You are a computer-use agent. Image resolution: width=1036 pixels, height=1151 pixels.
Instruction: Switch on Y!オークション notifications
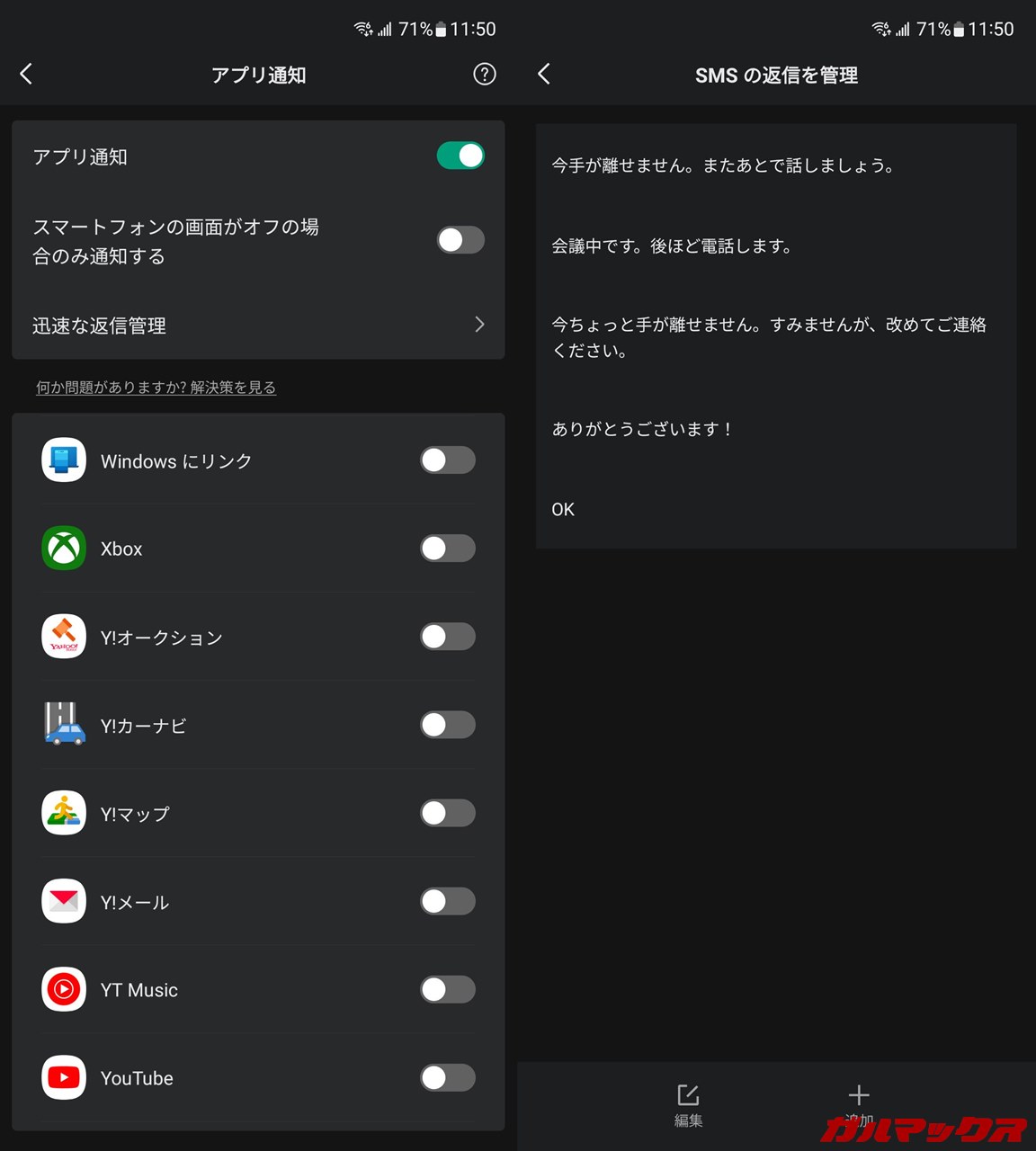[447, 637]
